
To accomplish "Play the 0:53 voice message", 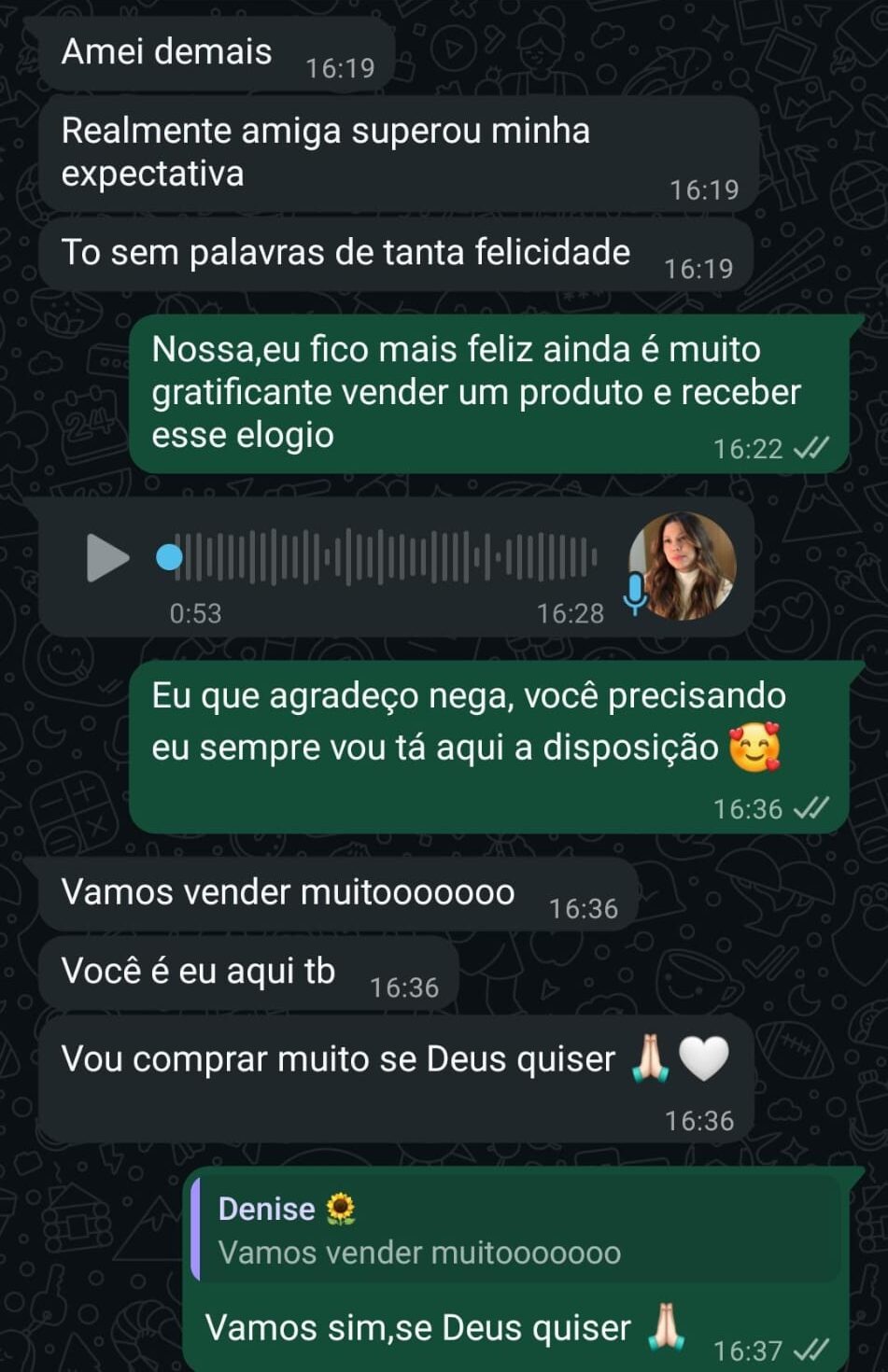I will pyautogui.click(x=106, y=558).
